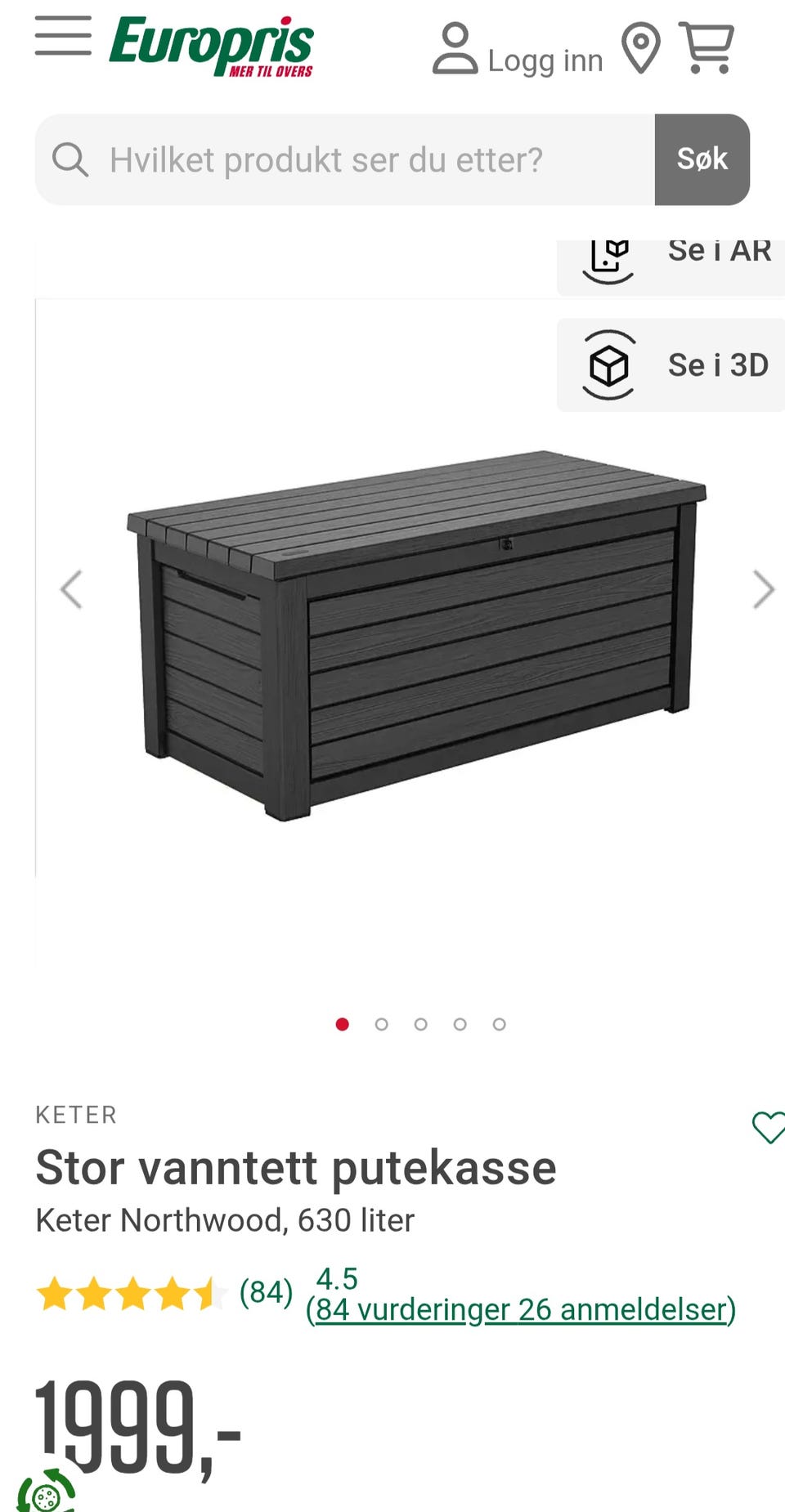The height and width of the screenshot is (1512, 785).
Task: Go to the Europris home page
Action: (212, 46)
